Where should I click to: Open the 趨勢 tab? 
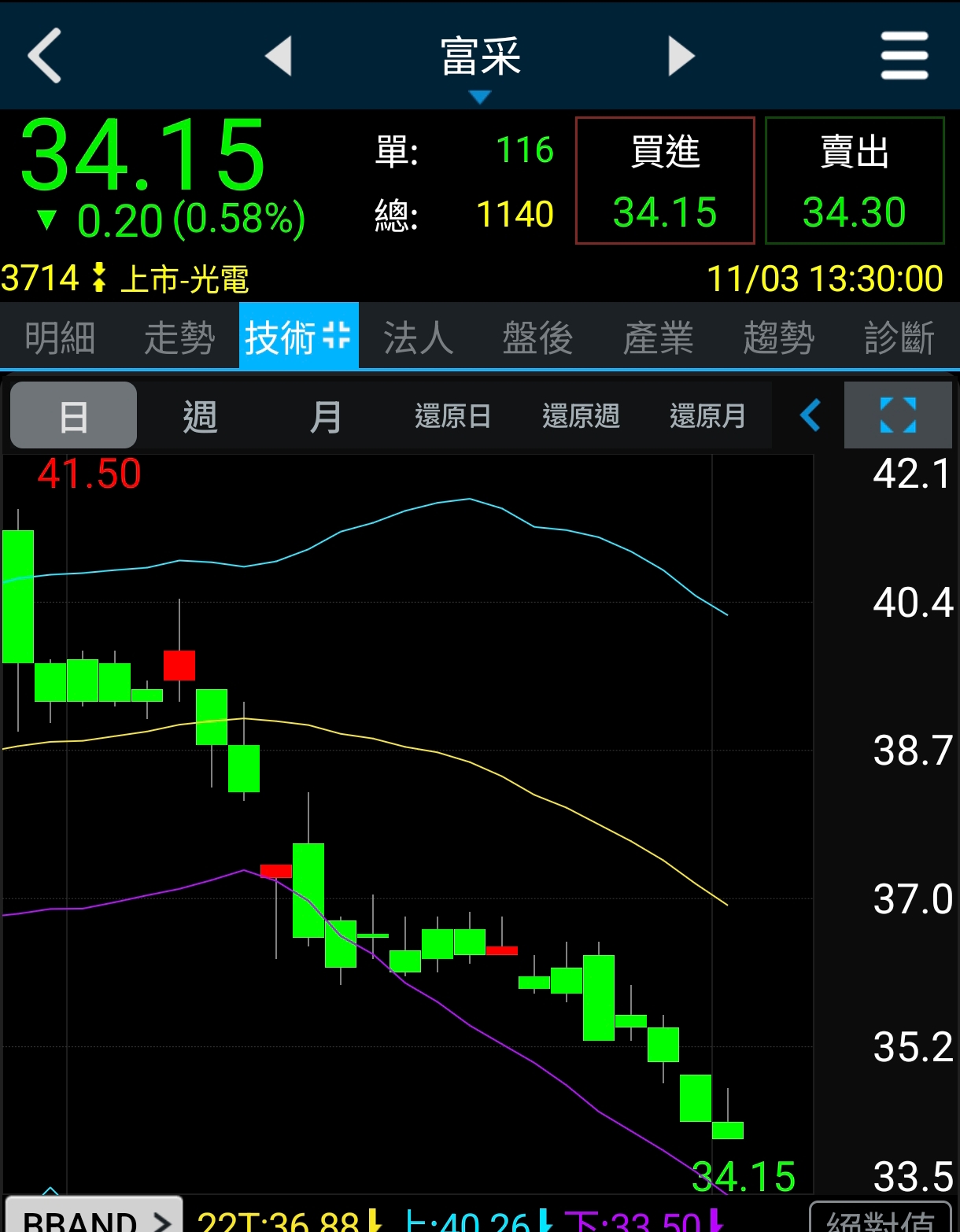(778, 338)
